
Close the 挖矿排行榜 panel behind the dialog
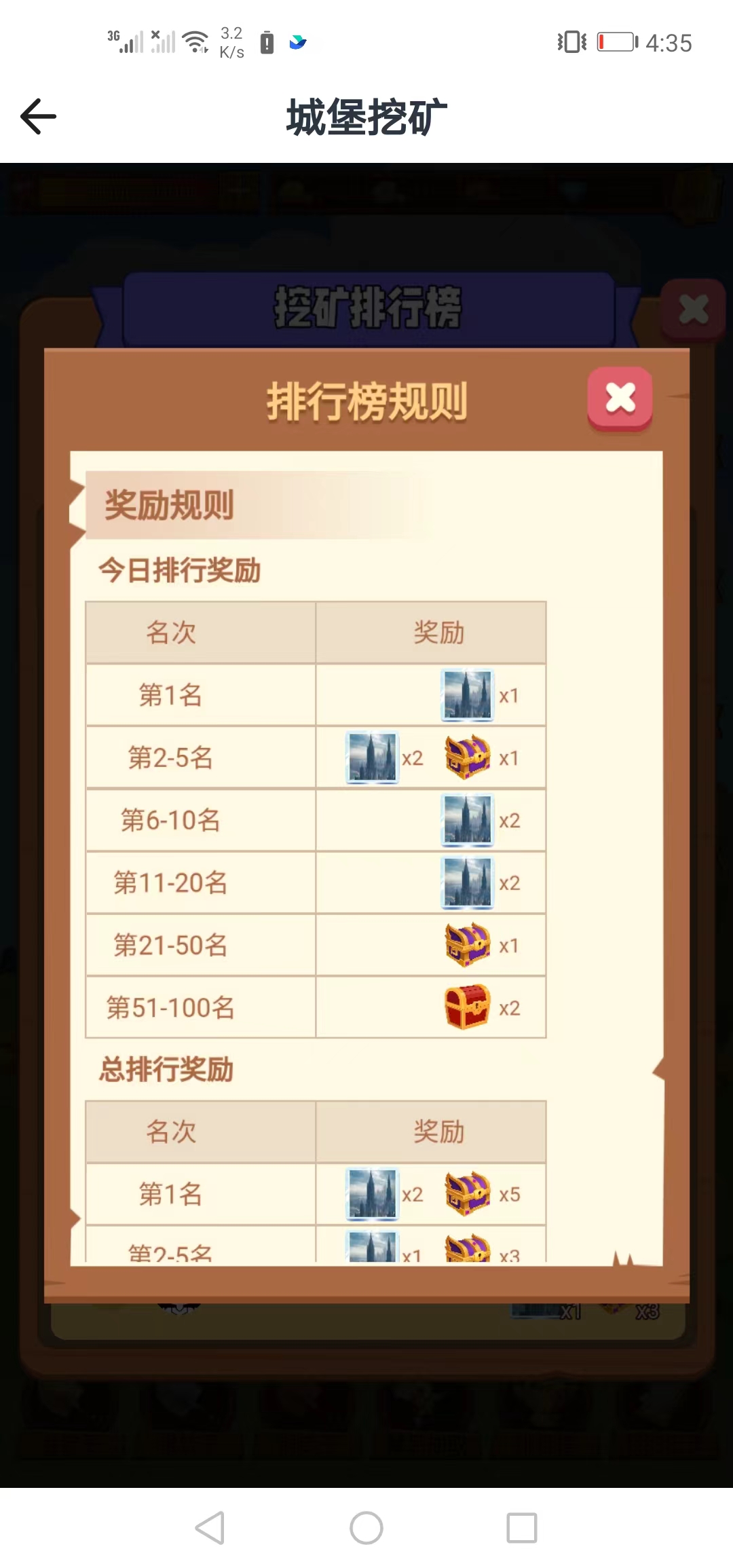[x=693, y=309]
